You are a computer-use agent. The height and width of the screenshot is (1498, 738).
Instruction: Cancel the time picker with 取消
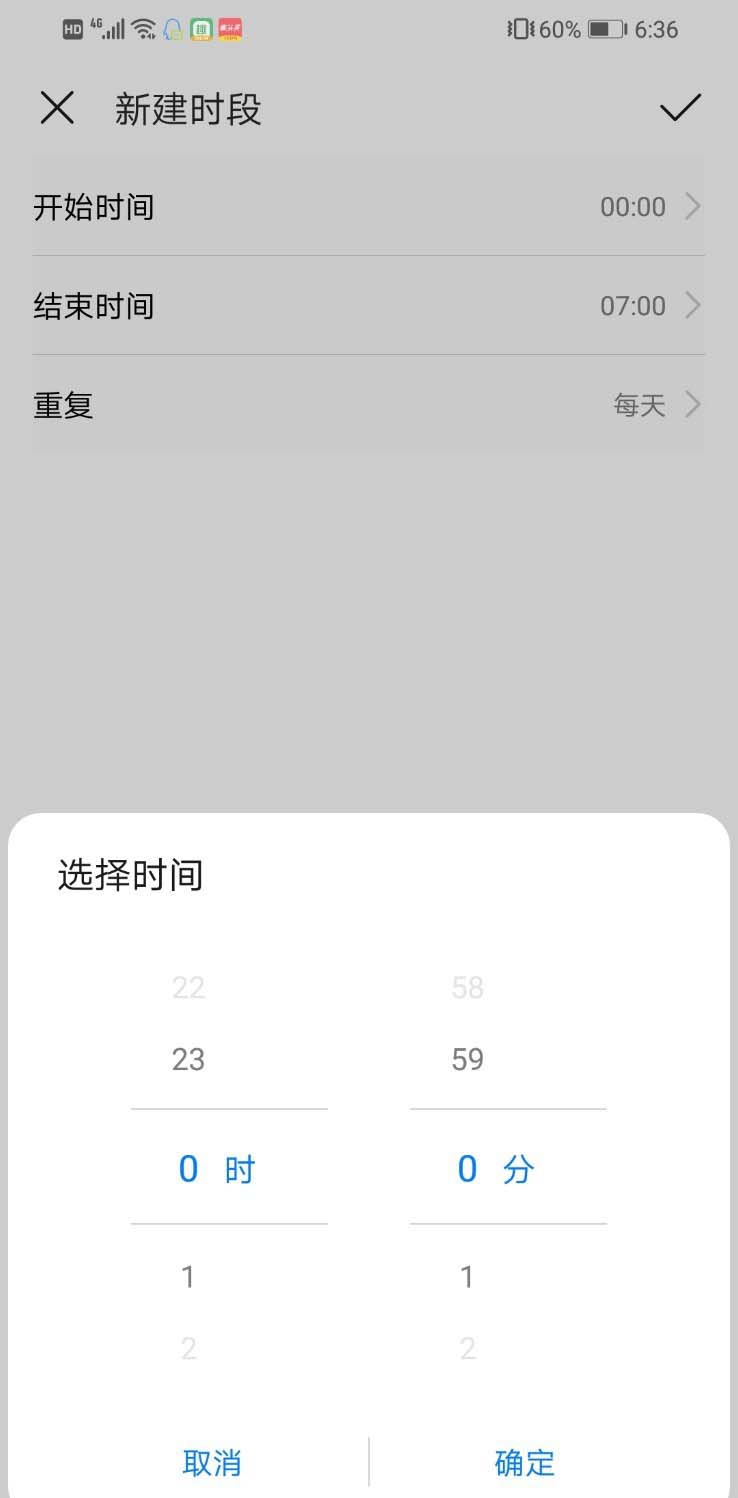[x=212, y=1462]
